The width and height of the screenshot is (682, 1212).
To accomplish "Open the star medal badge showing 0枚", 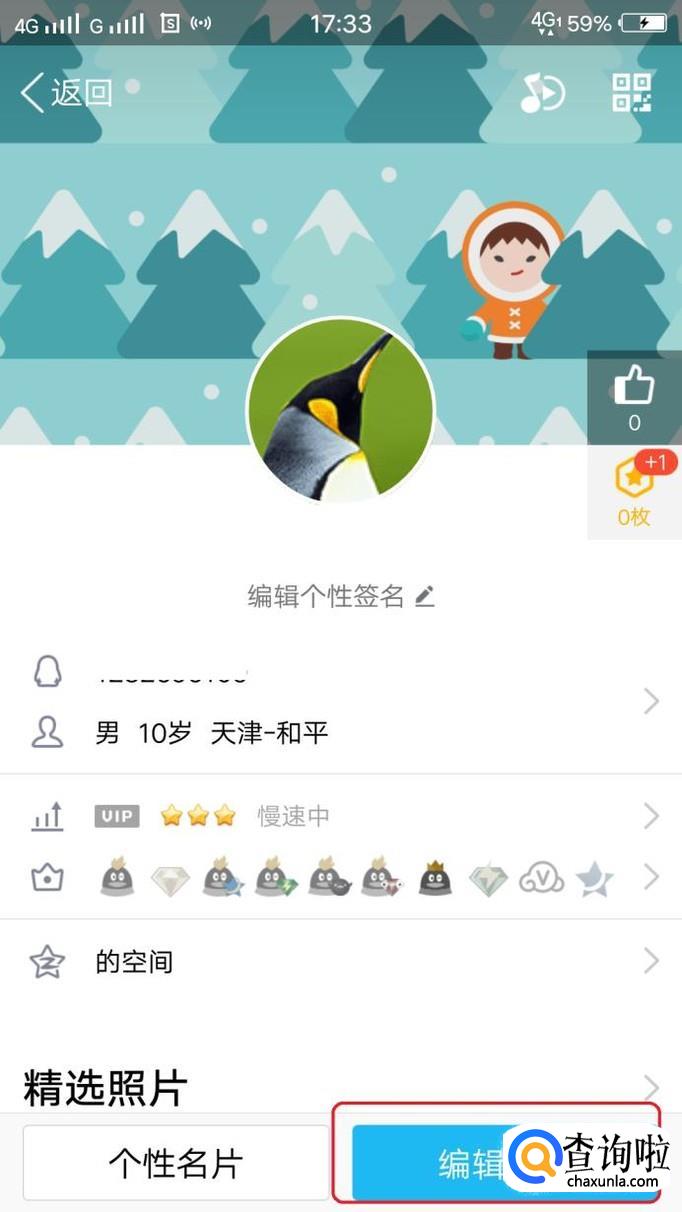I will point(634,492).
